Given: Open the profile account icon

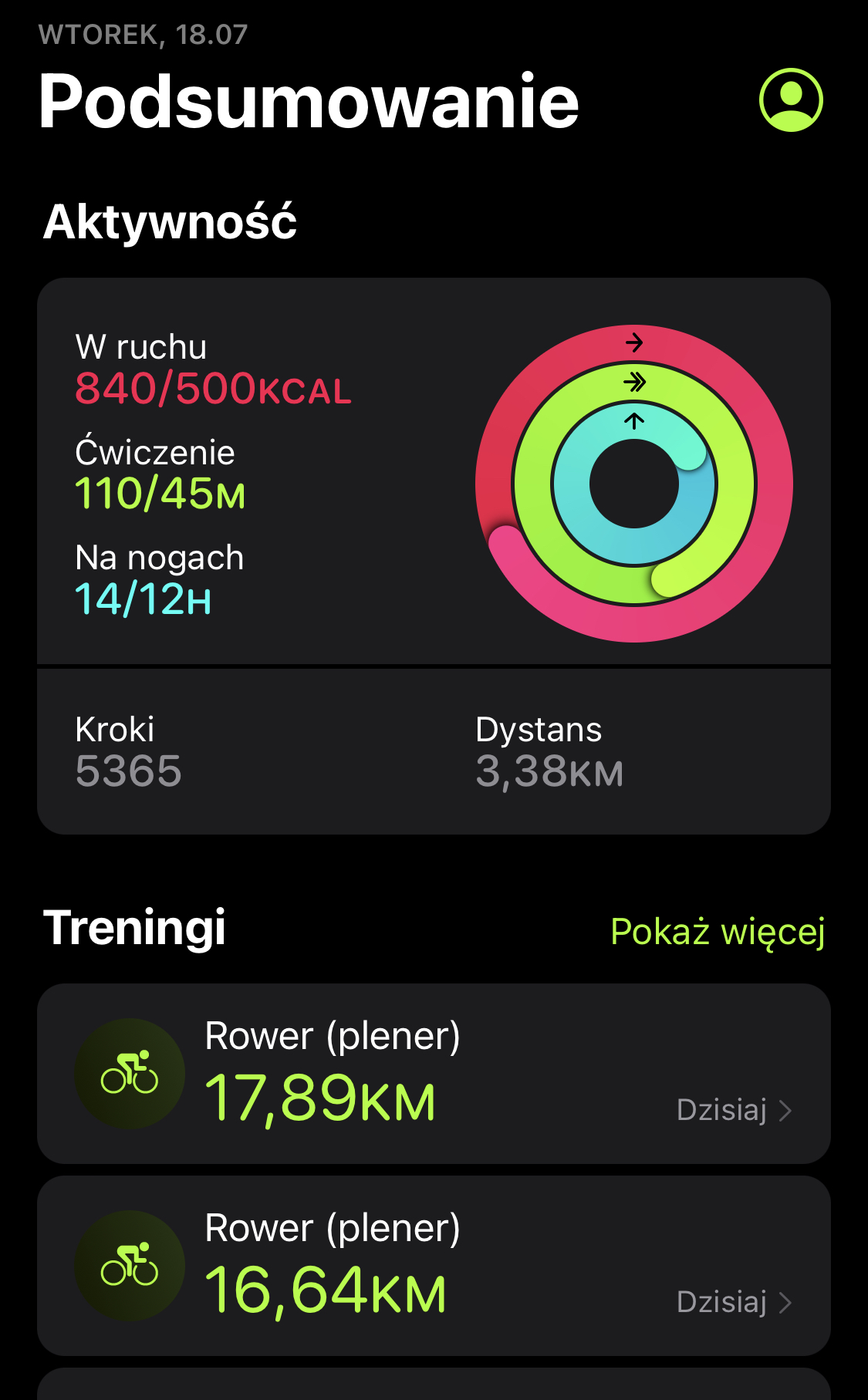Looking at the screenshot, I should 791,100.
